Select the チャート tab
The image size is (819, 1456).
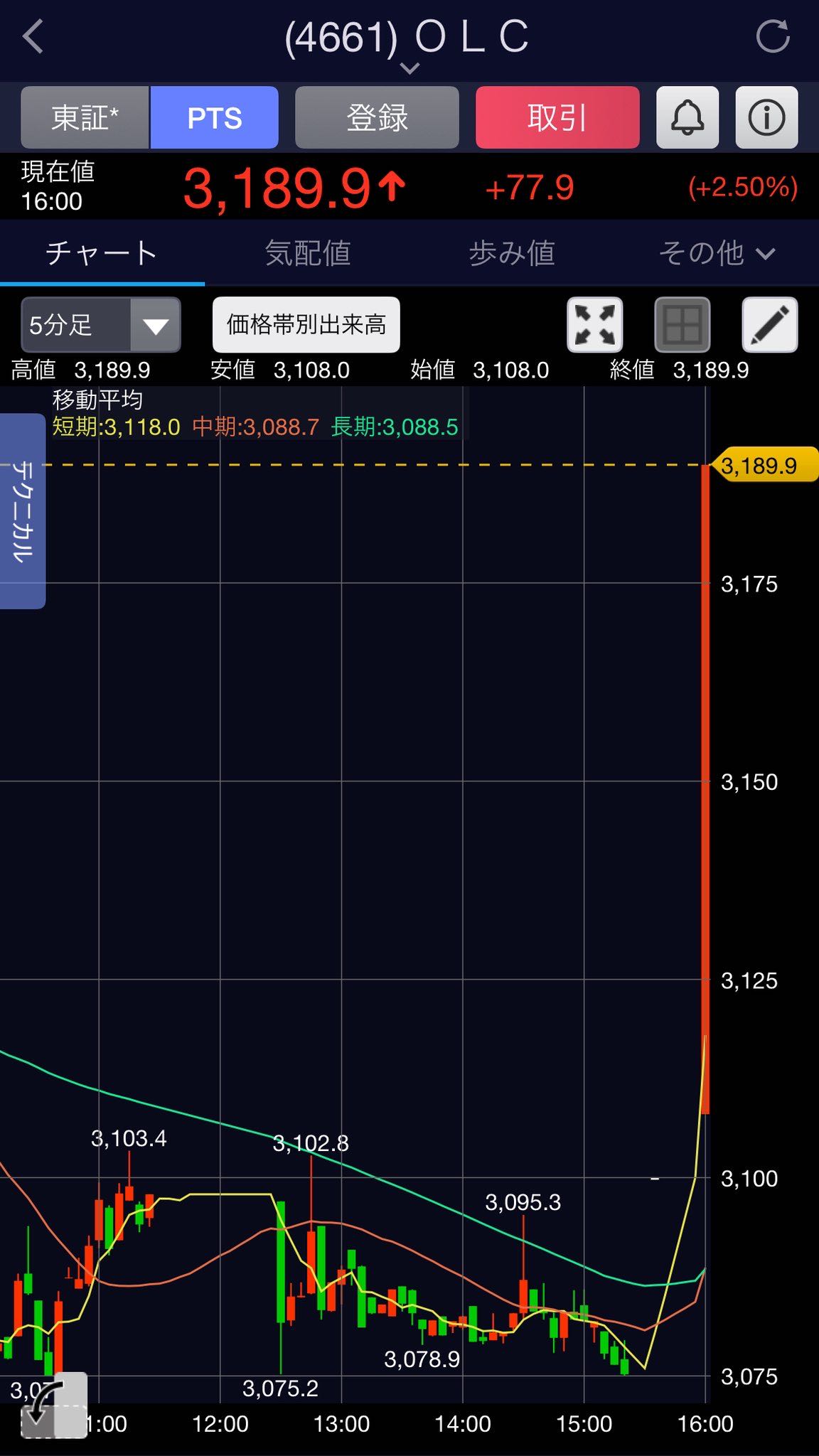[x=102, y=253]
